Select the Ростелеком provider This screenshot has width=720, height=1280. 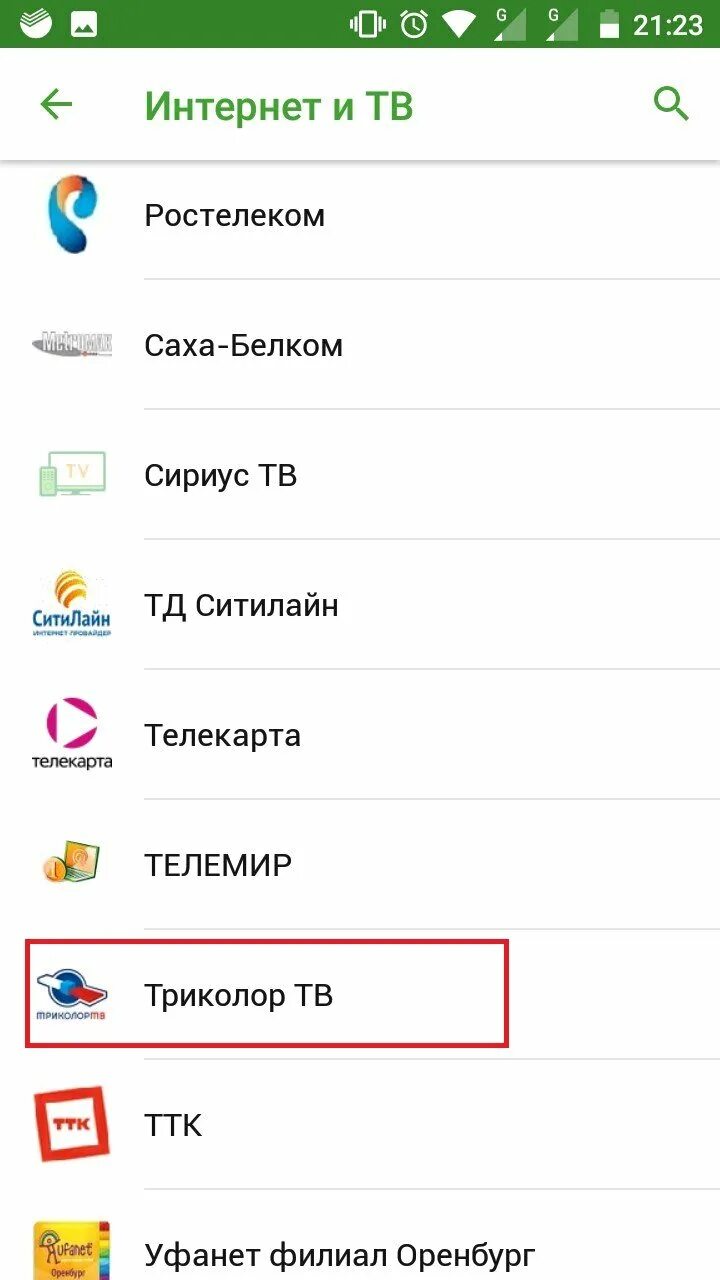(x=360, y=215)
